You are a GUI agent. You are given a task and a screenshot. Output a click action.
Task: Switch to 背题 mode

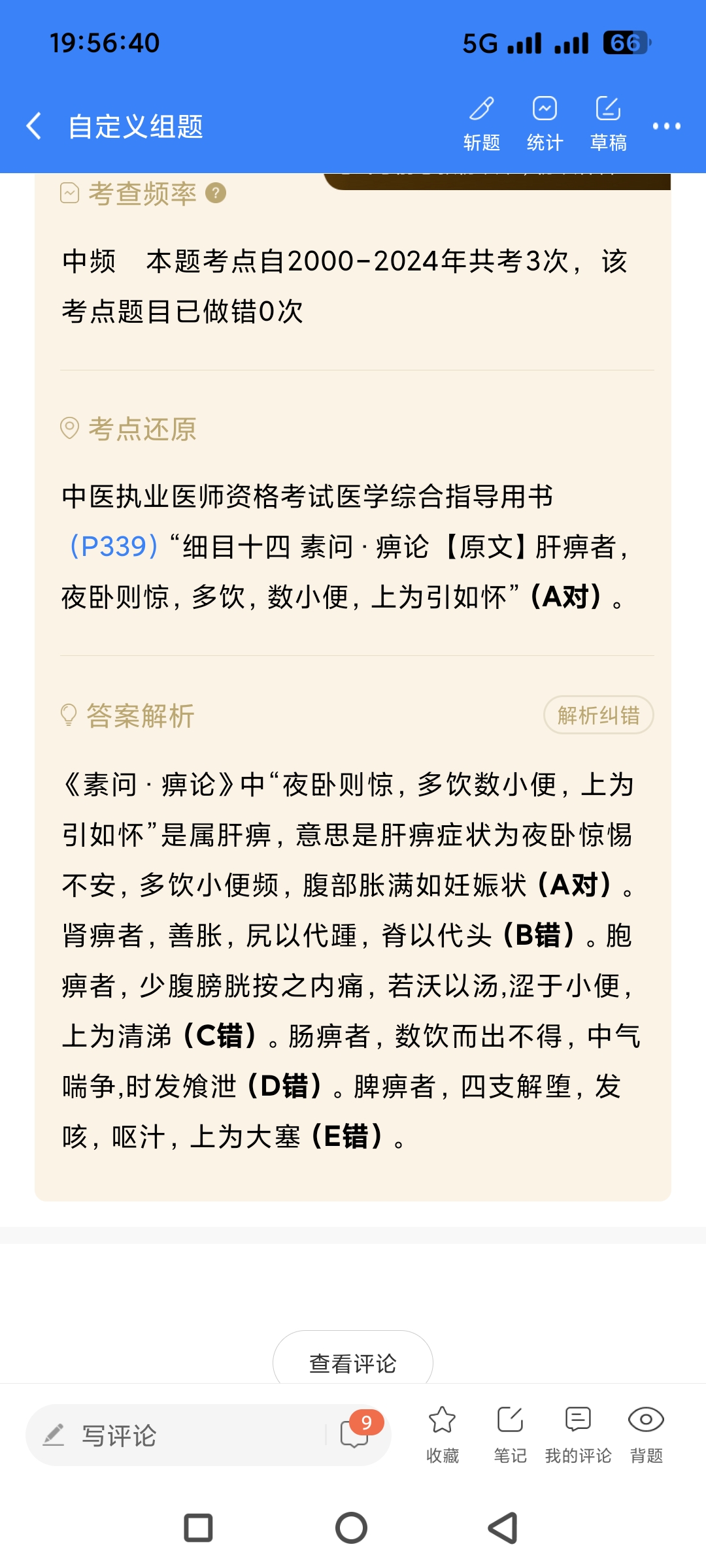pos(646,1434)
